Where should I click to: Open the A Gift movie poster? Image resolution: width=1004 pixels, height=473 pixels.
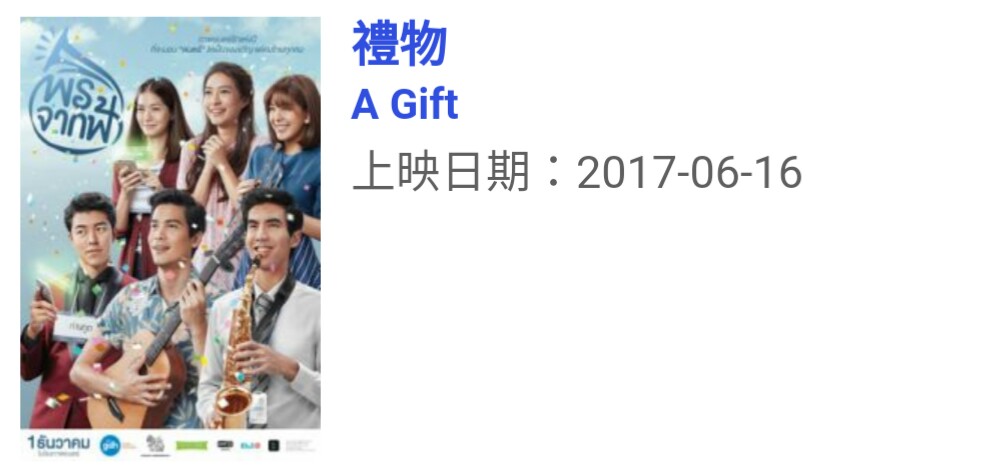(x=170, y=237)
